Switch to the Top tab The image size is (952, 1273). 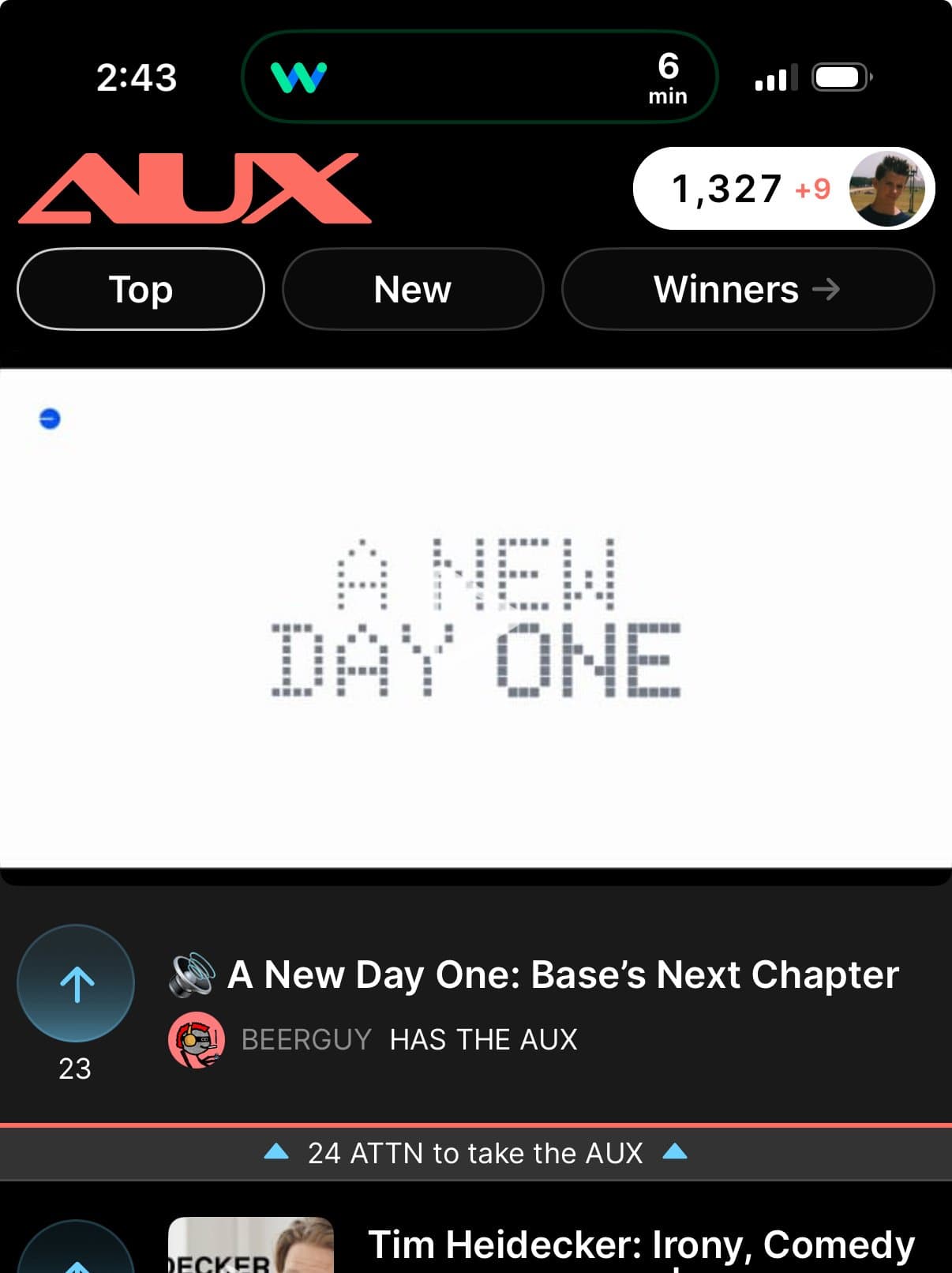[x=141, y=289]
